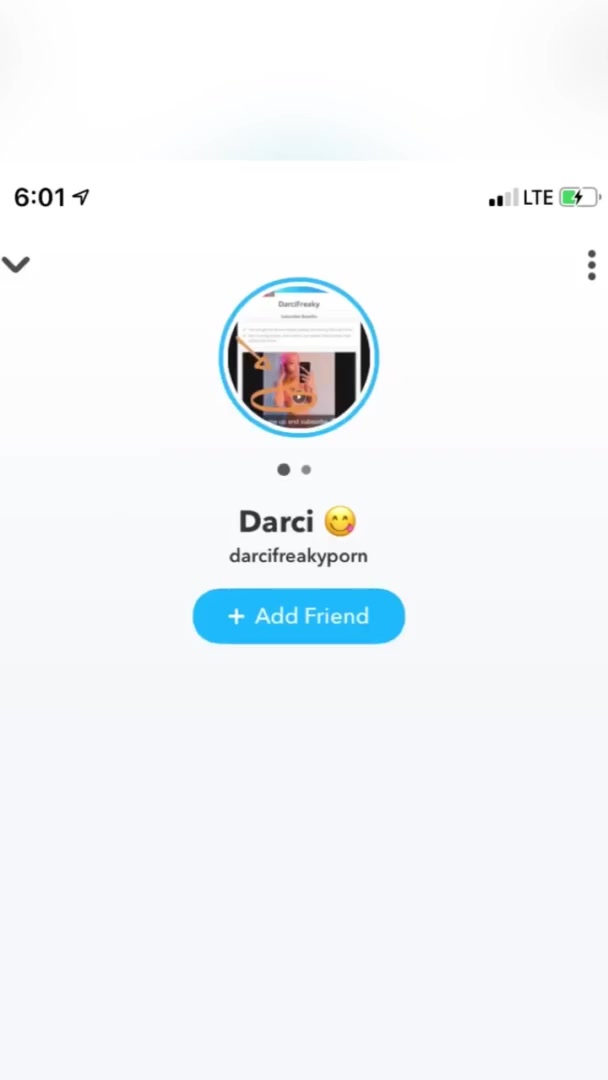This screenshot has width=608, height=1080.
Task: Open the three-dot overflow menu
Action: [x=591, y=265]
